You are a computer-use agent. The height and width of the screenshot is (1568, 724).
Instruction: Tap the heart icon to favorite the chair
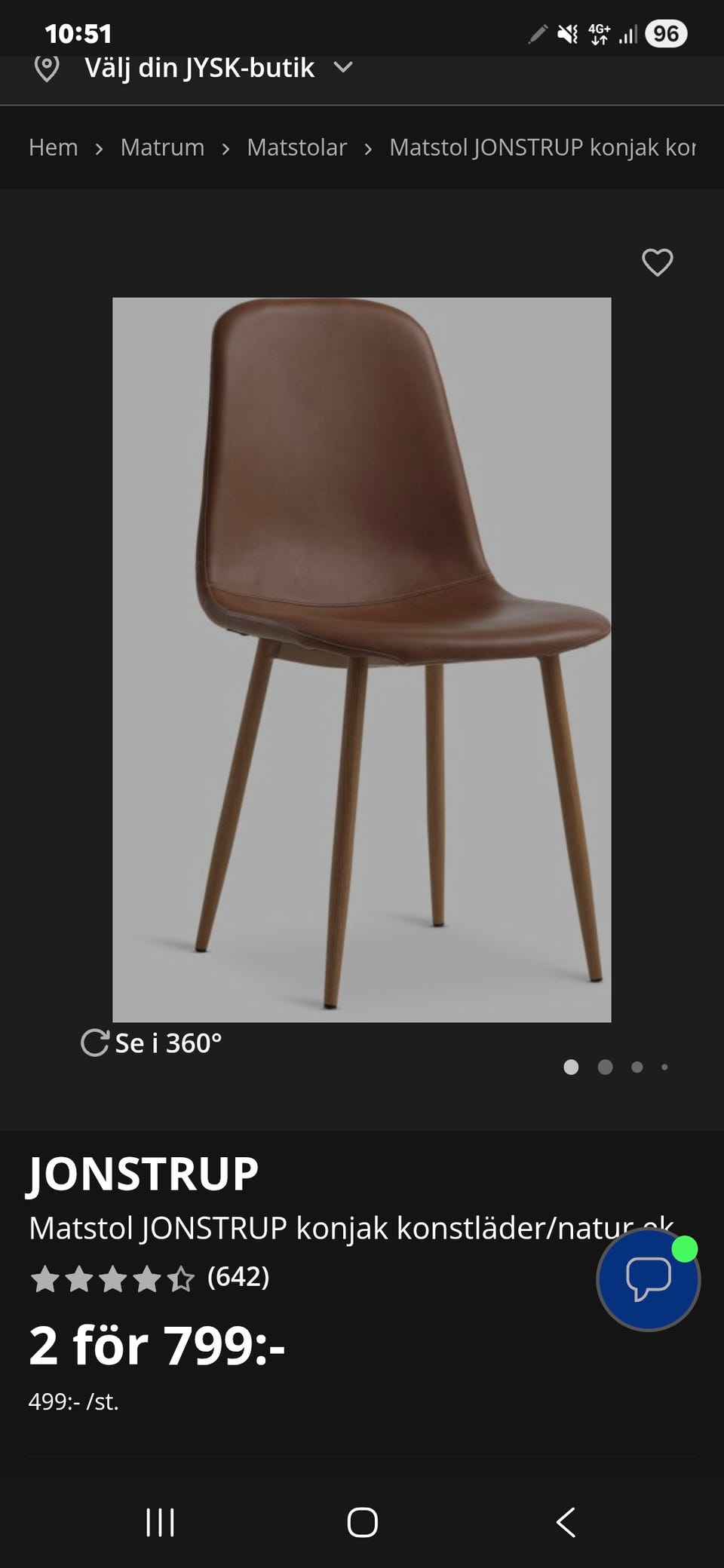click(x=657, y=262)
